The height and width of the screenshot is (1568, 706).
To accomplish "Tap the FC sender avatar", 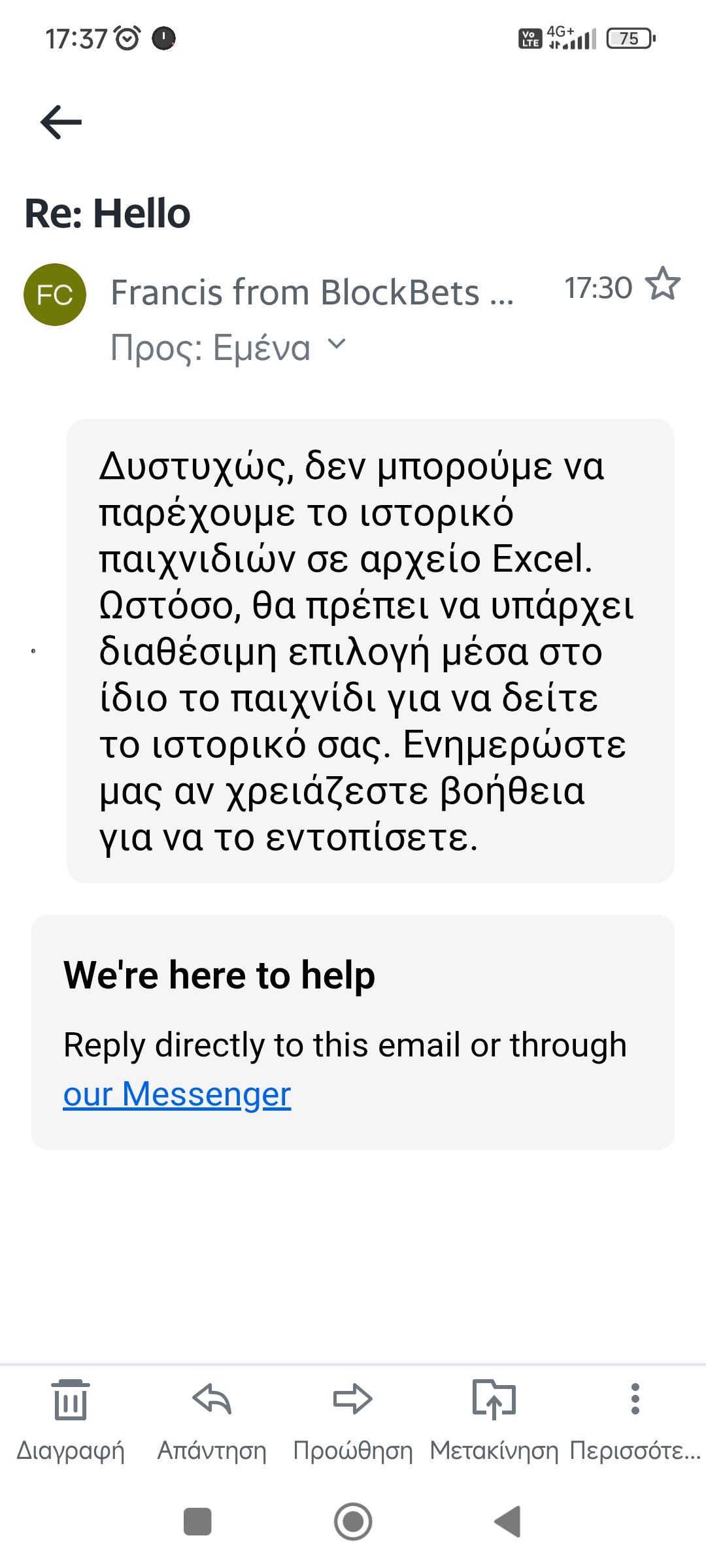I will tap(55, 295).
